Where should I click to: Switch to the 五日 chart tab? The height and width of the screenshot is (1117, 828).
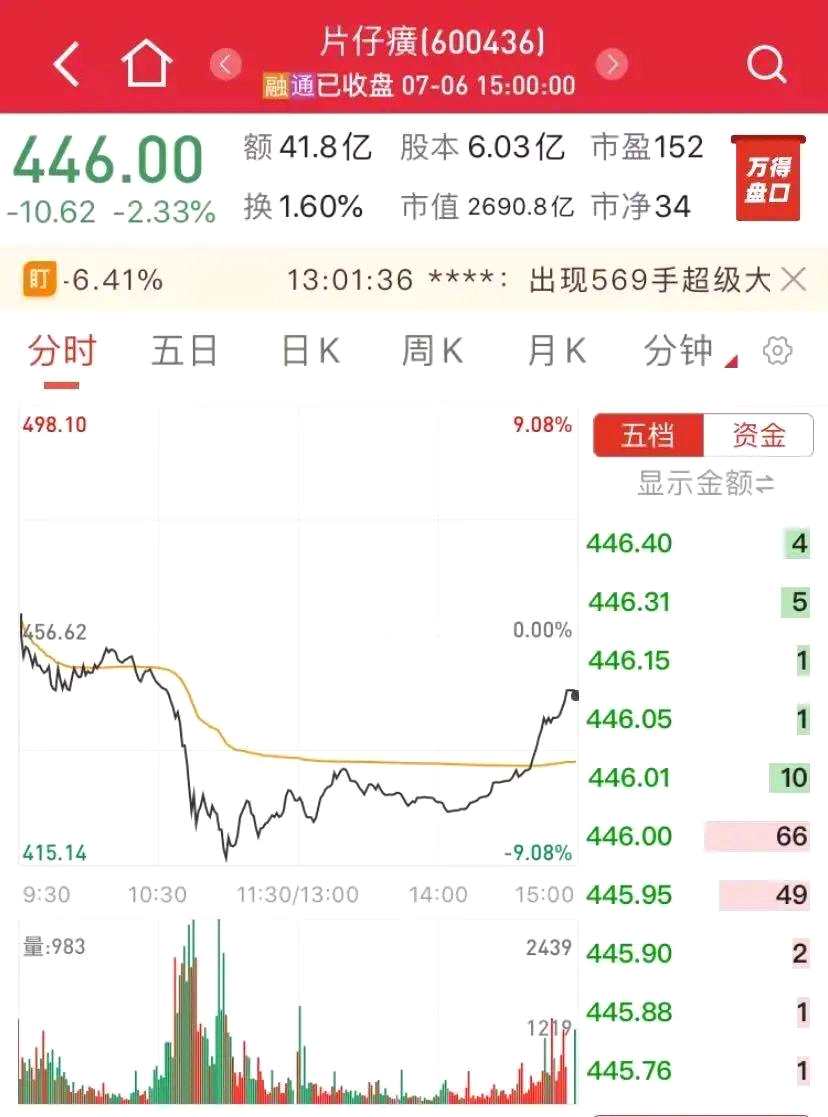coord(184,351)
